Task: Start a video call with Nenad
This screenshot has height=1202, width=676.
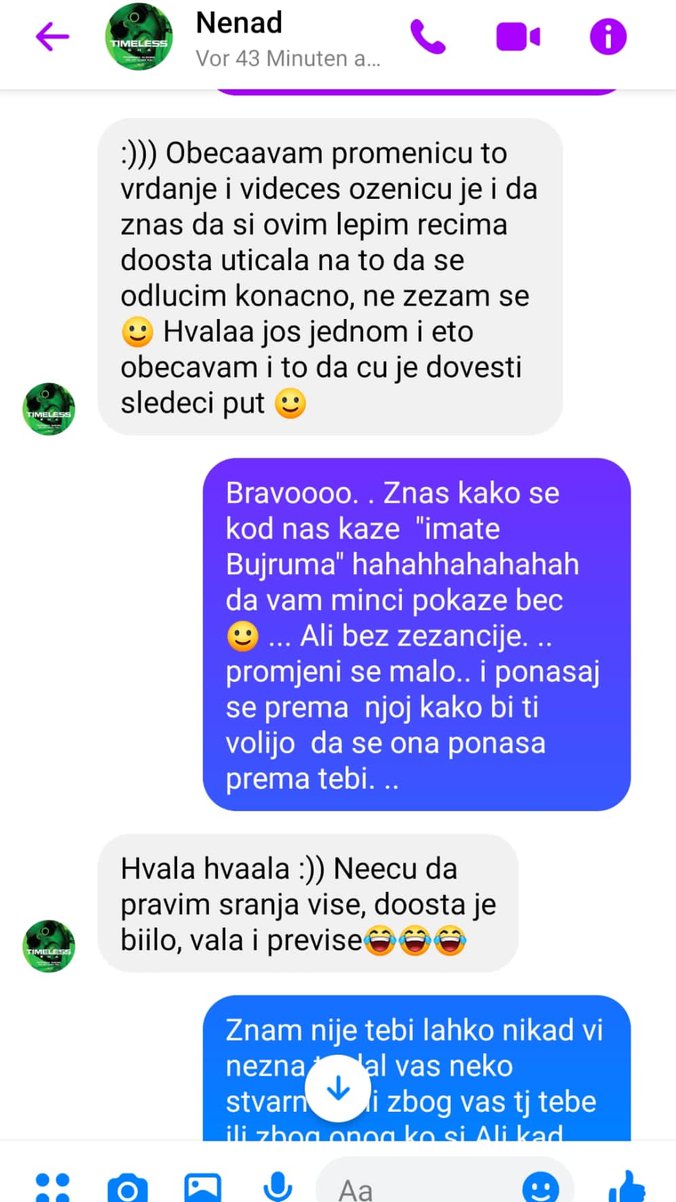Action: 518,37
